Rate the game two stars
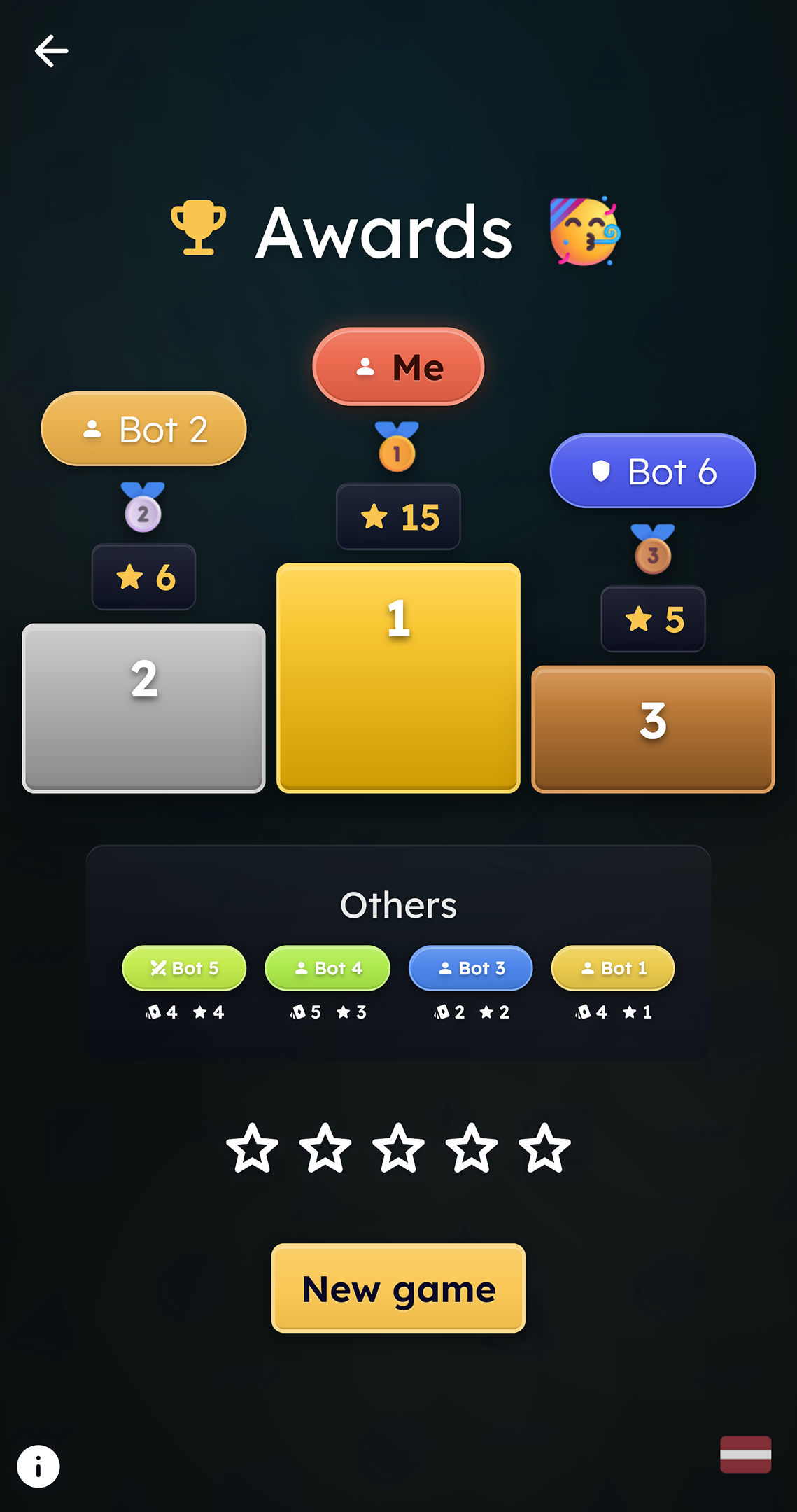This screenshot has width=797, height=1512. coord(325,1148)
